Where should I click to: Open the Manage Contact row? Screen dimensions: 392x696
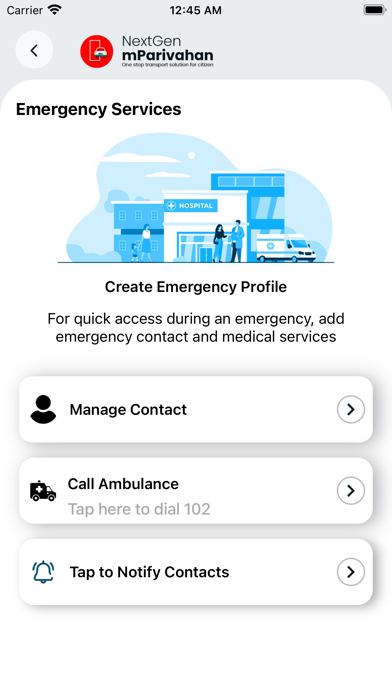(x=196, y=409)
